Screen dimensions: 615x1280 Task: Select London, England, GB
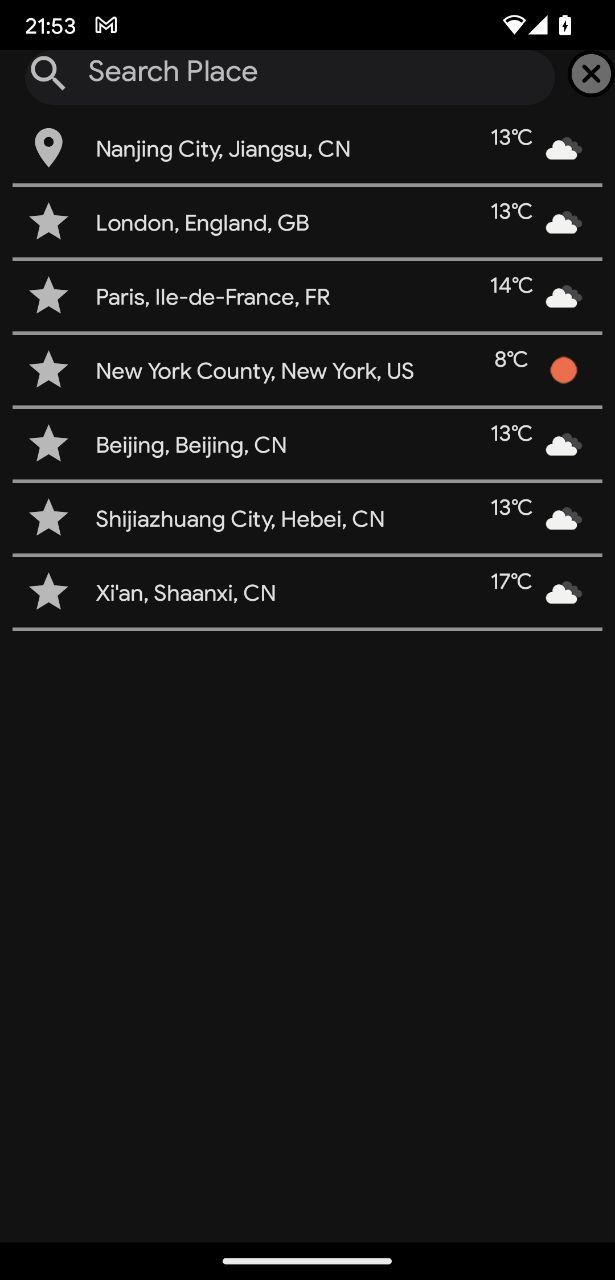[x=202, y=223]
